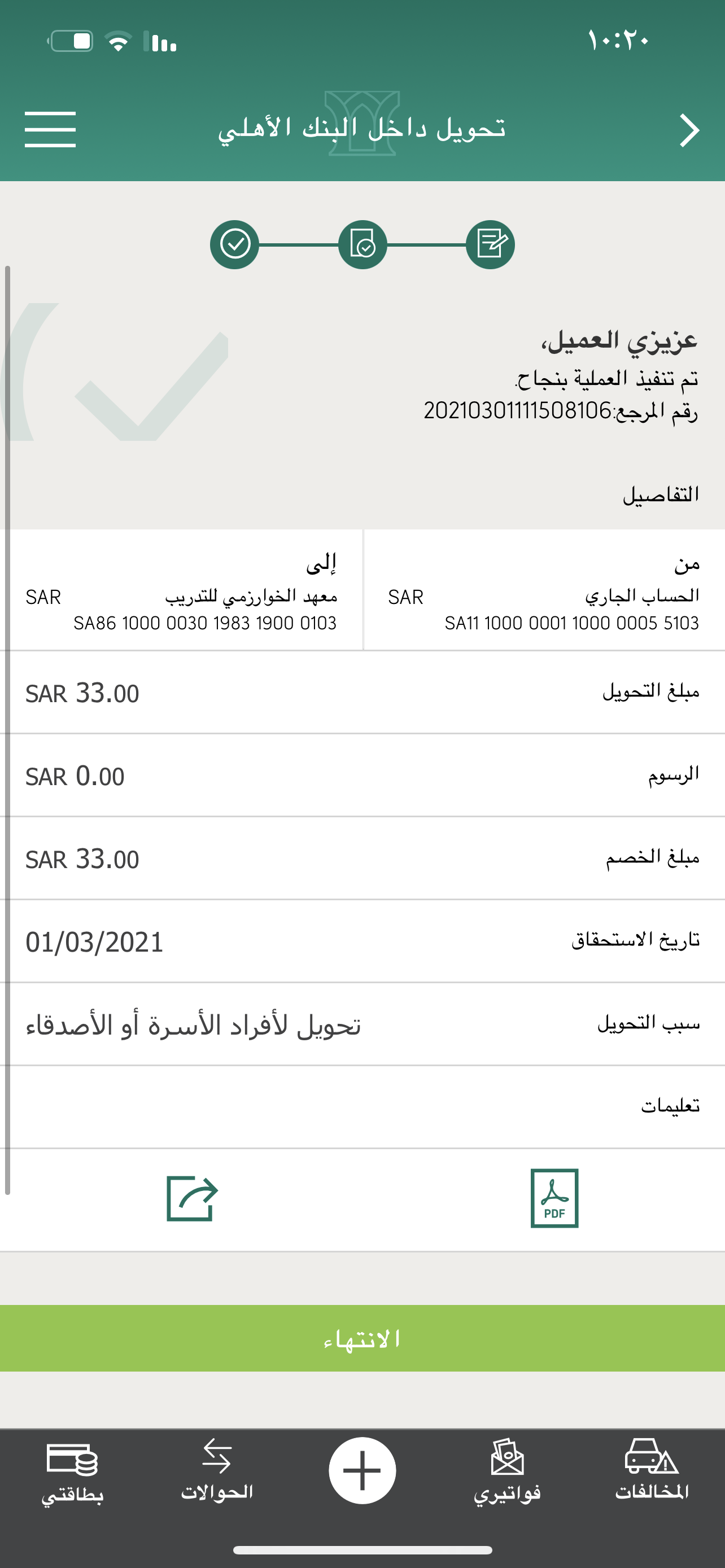Switch to the فواتيري bills tab
Screen dimensions: 725x1568
coord(507,1469)
